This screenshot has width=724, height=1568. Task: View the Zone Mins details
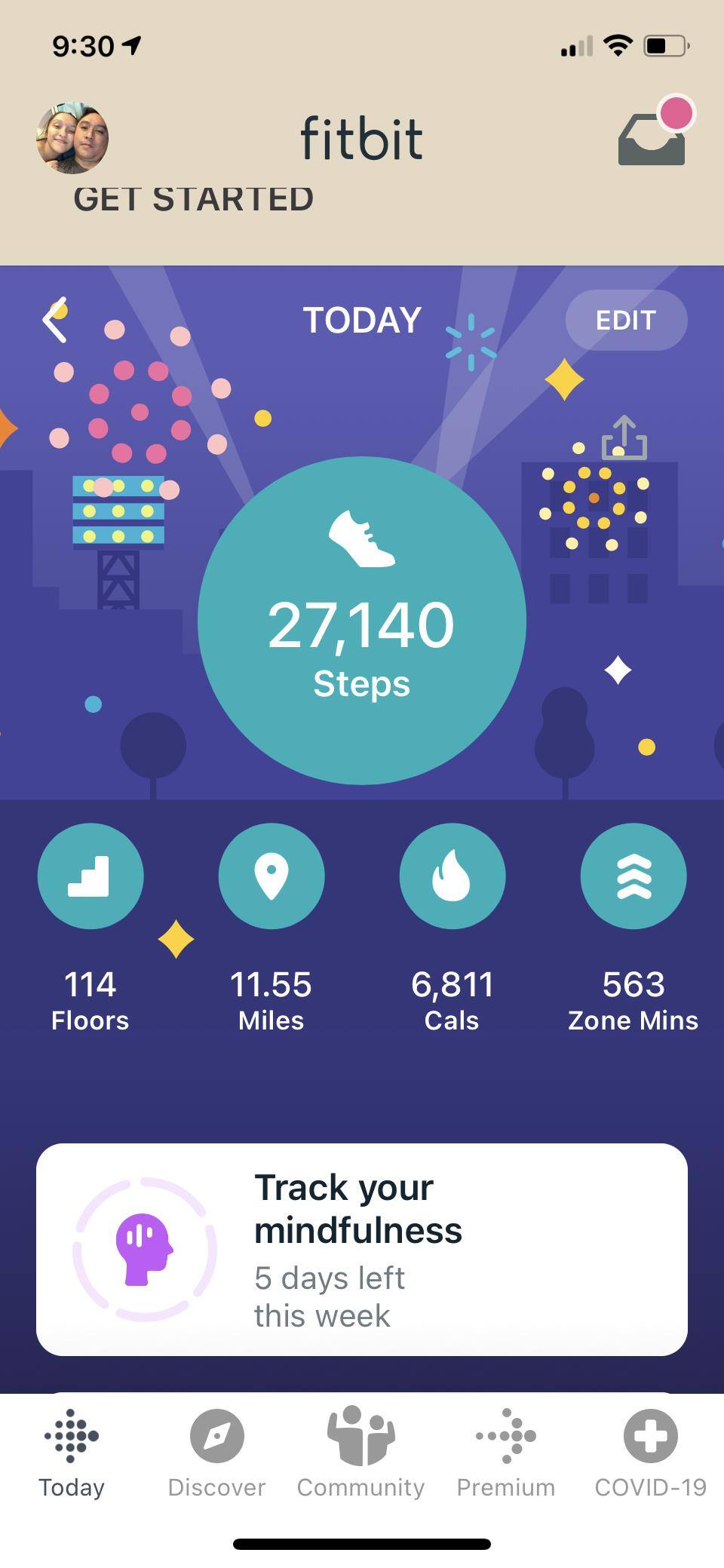tap(633, 876)
